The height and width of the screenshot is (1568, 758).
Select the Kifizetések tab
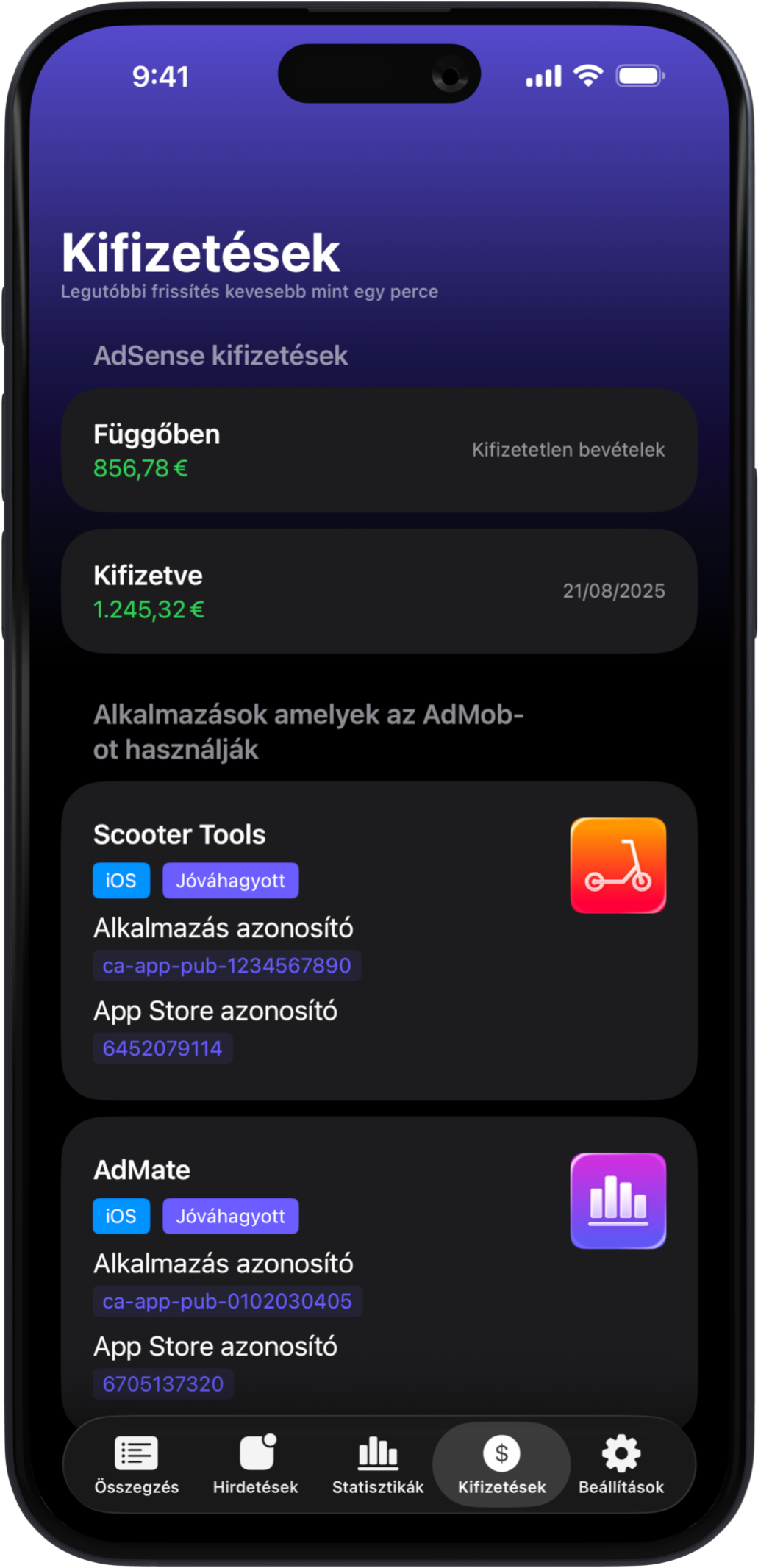501,1465
